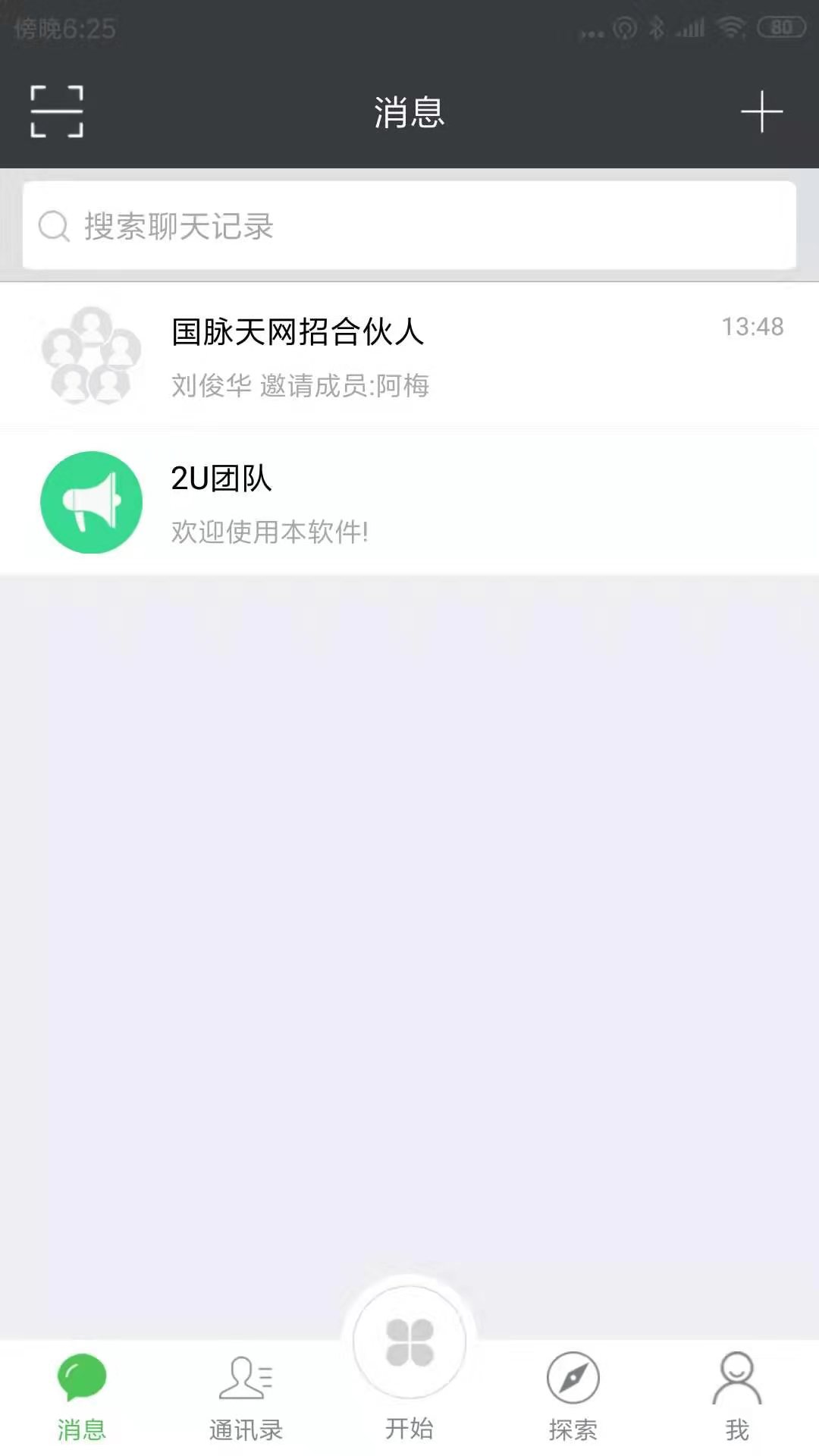Tap the plus icon to add
The image size is (819, 1456).
761,112
